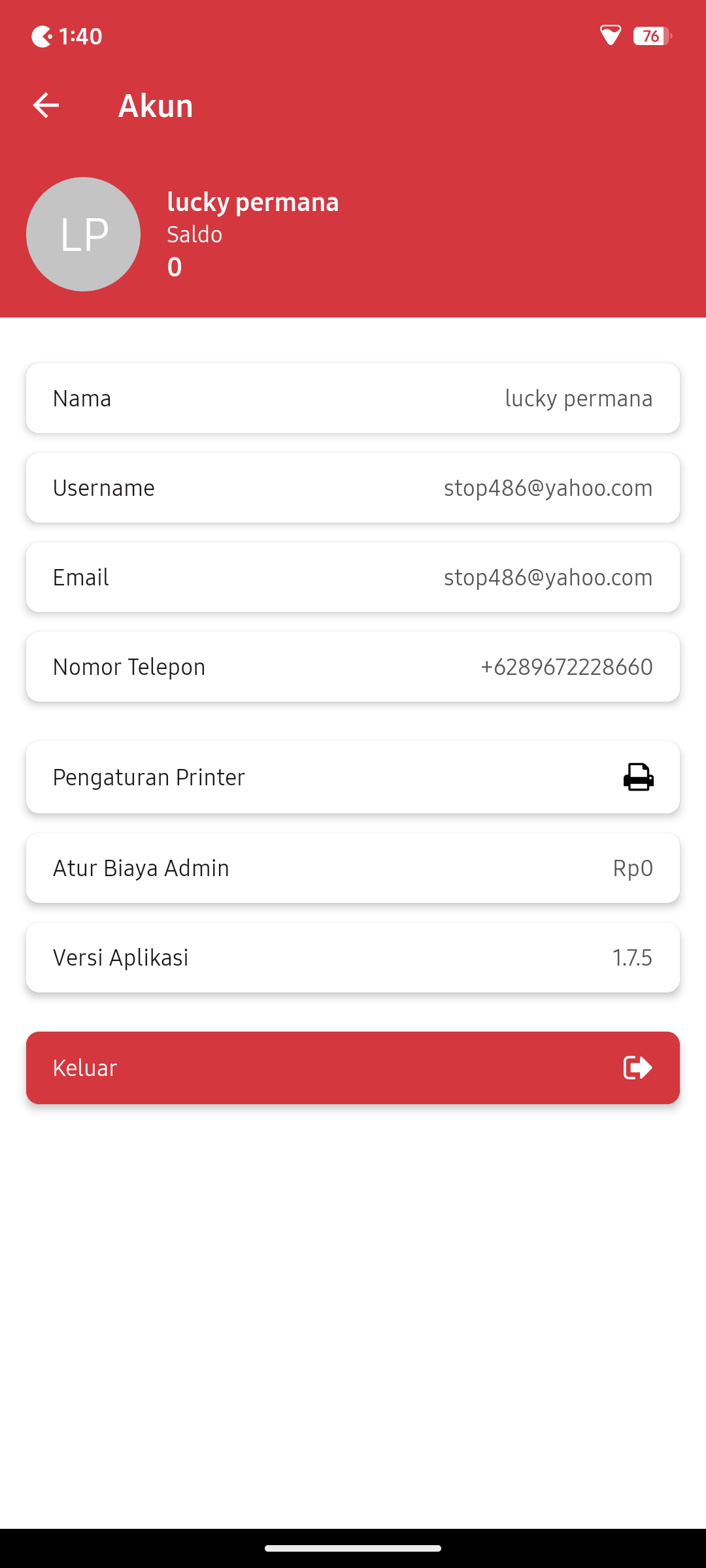Image resolution: width=706 pixels, height=1568 pixels.
Task: Tap the Saldo balance value 0
Action: (173, 267)
